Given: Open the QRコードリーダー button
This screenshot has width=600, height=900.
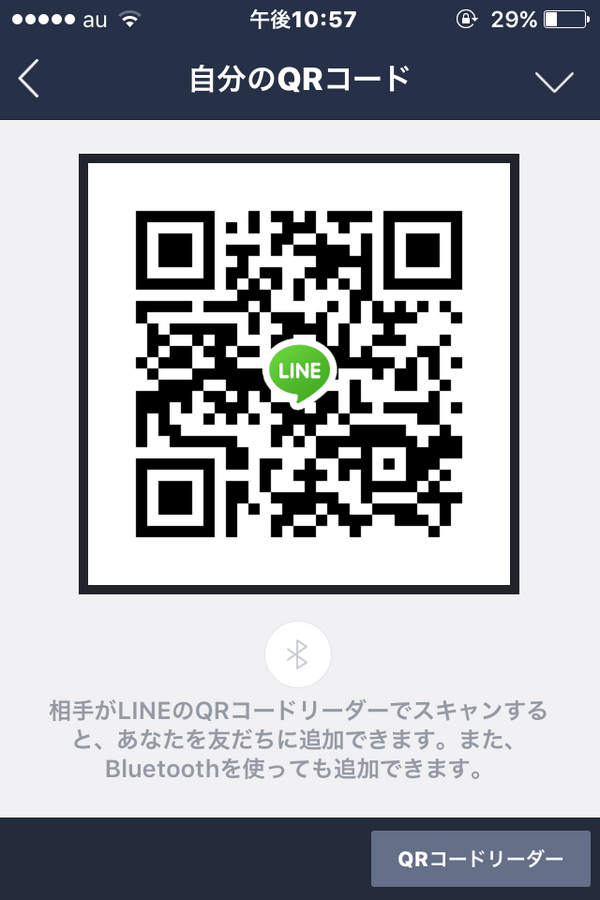Looking at the screenshot, I should [480, 858].
